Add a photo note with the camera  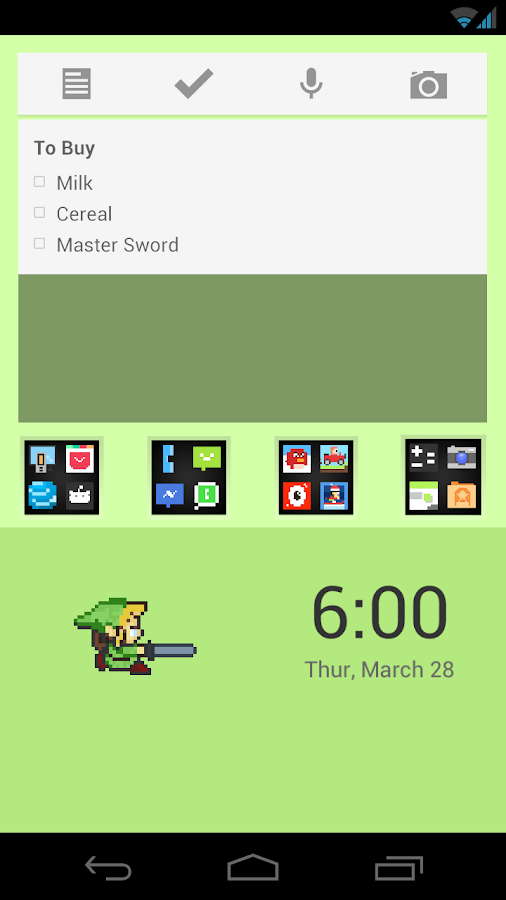[429, 84]
